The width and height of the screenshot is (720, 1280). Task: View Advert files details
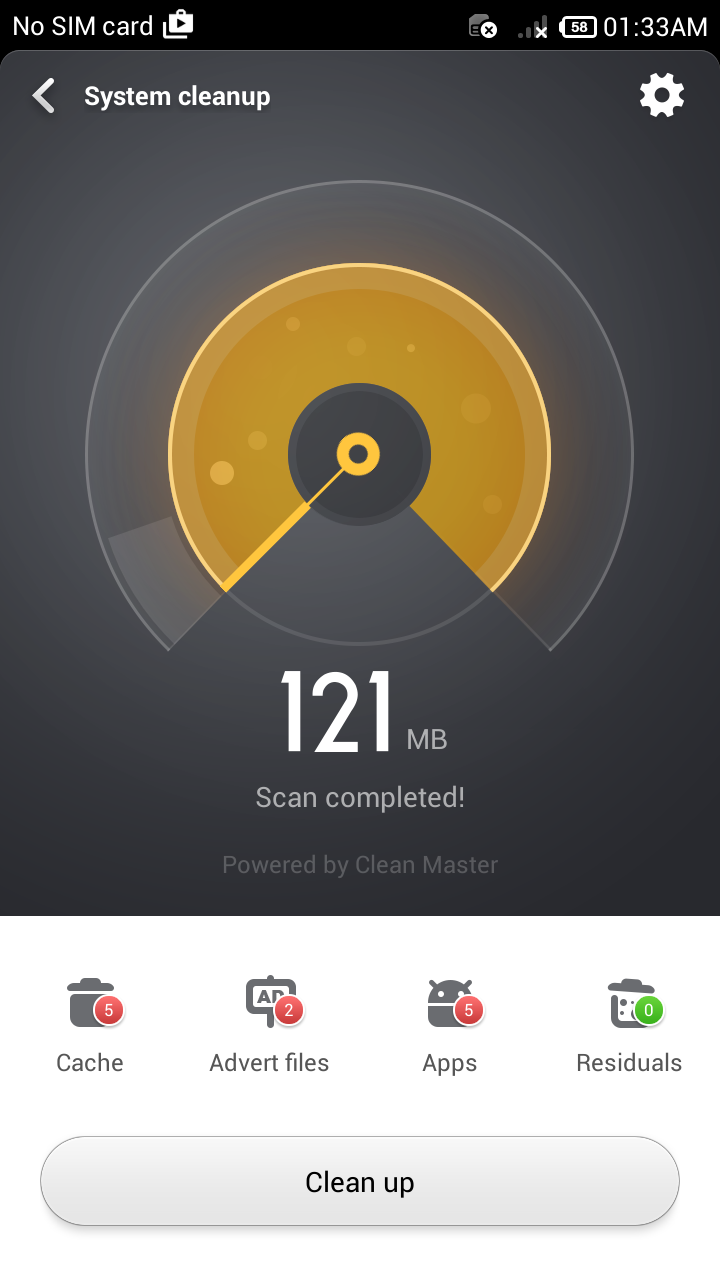click(269, 1025)
